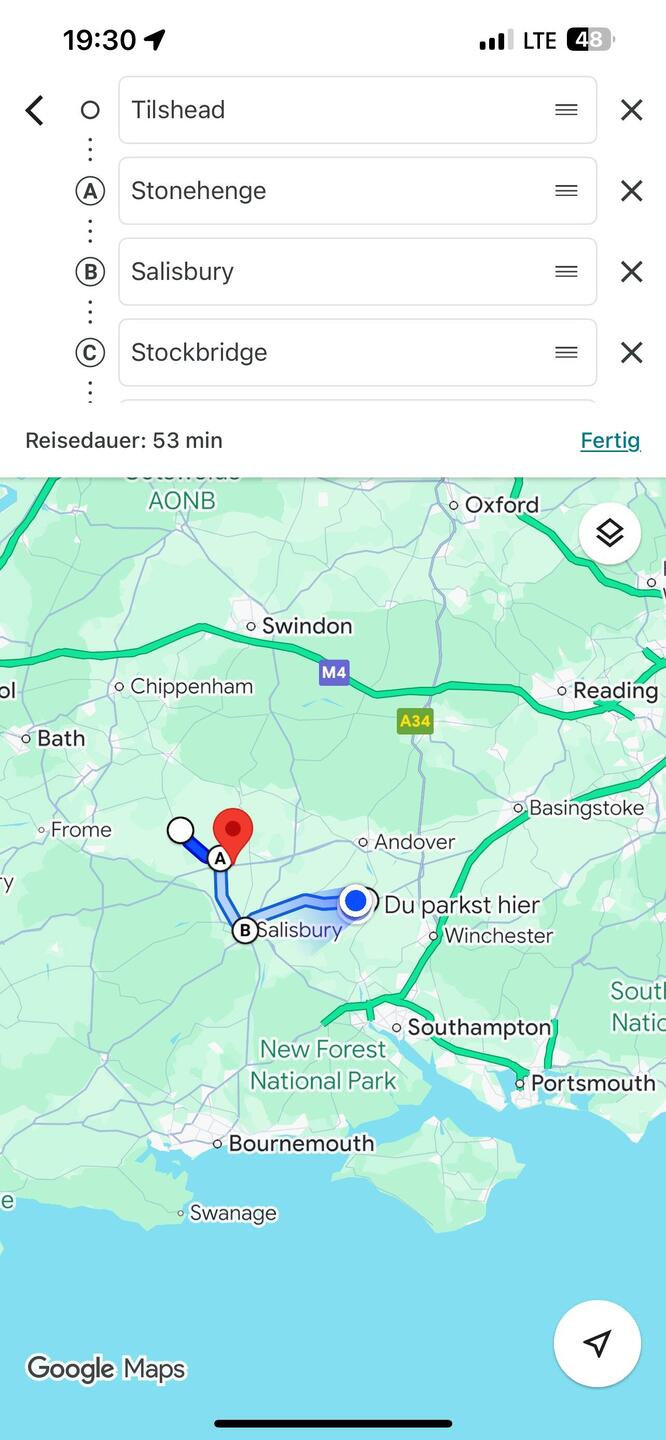Tap the reorder handle next to Stockbridge
666x1440 pixels.
pos(566,352)
